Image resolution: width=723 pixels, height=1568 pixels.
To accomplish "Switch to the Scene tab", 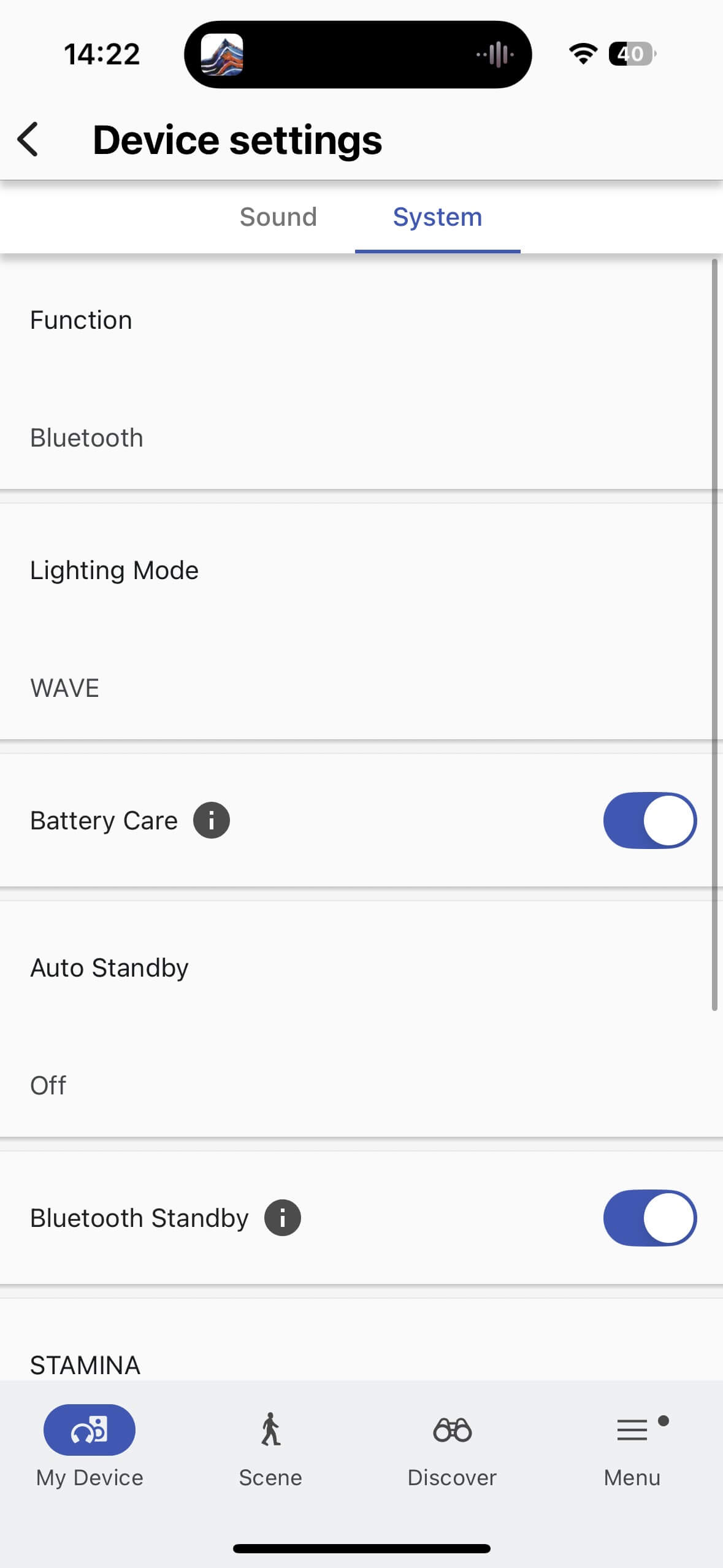I will click(x=270, y=1447).
